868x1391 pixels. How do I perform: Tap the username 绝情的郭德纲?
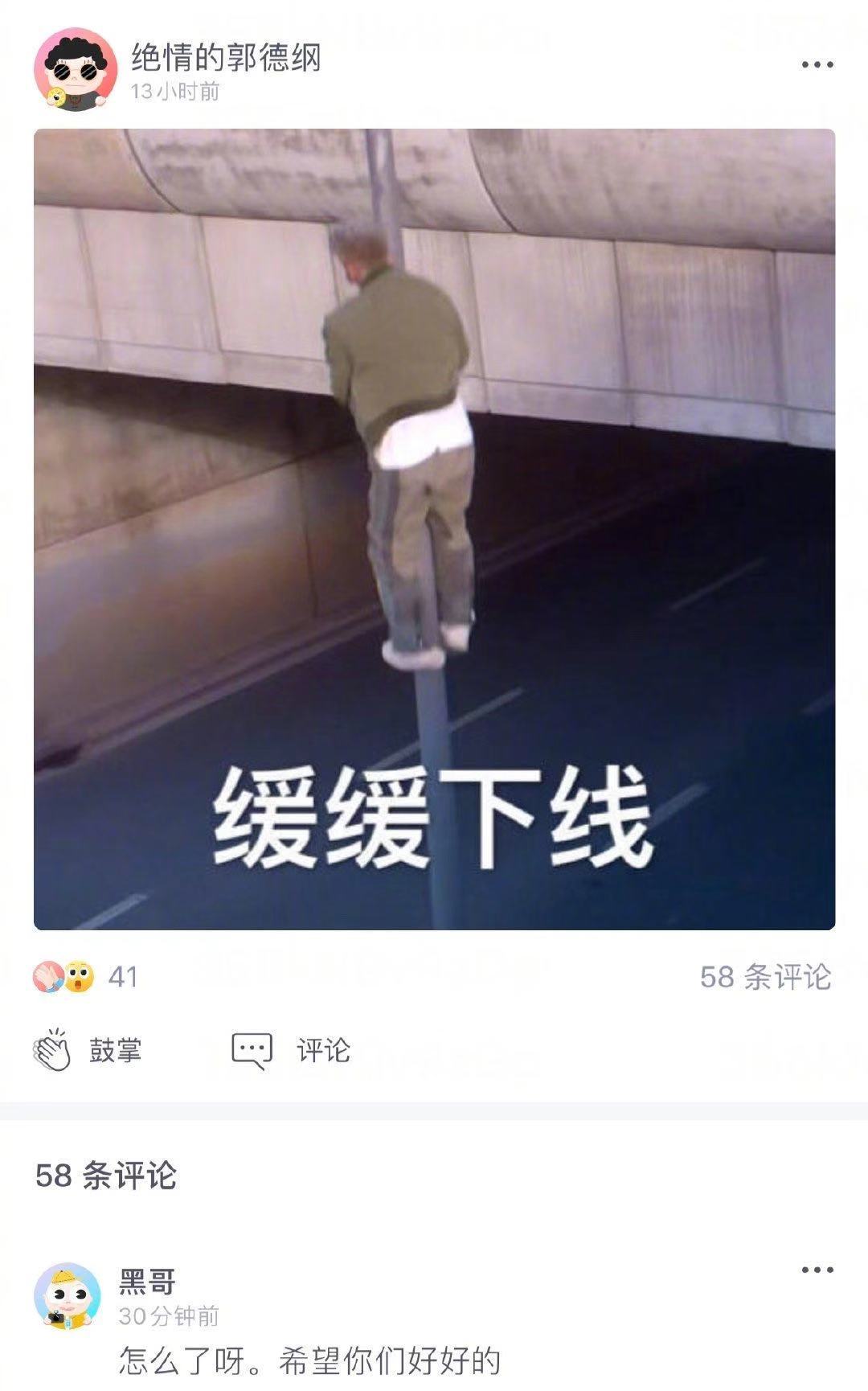click(x=226, y=57)
